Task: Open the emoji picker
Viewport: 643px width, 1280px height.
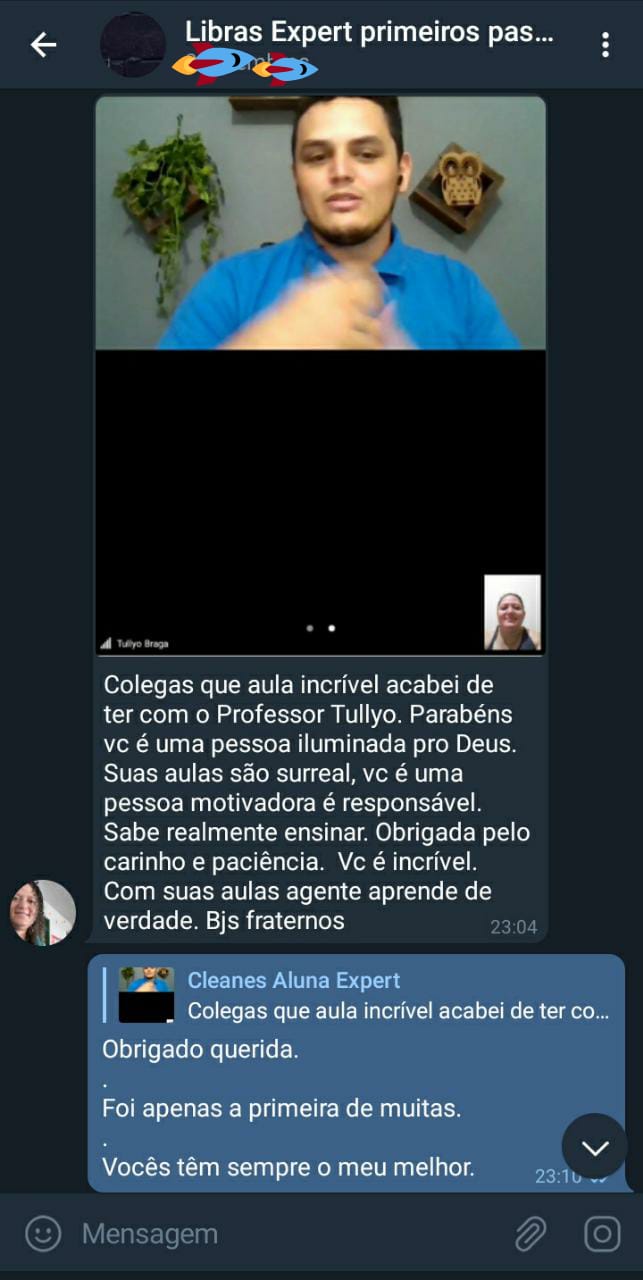Action: pyautogui.click(x=43, y=1233)
